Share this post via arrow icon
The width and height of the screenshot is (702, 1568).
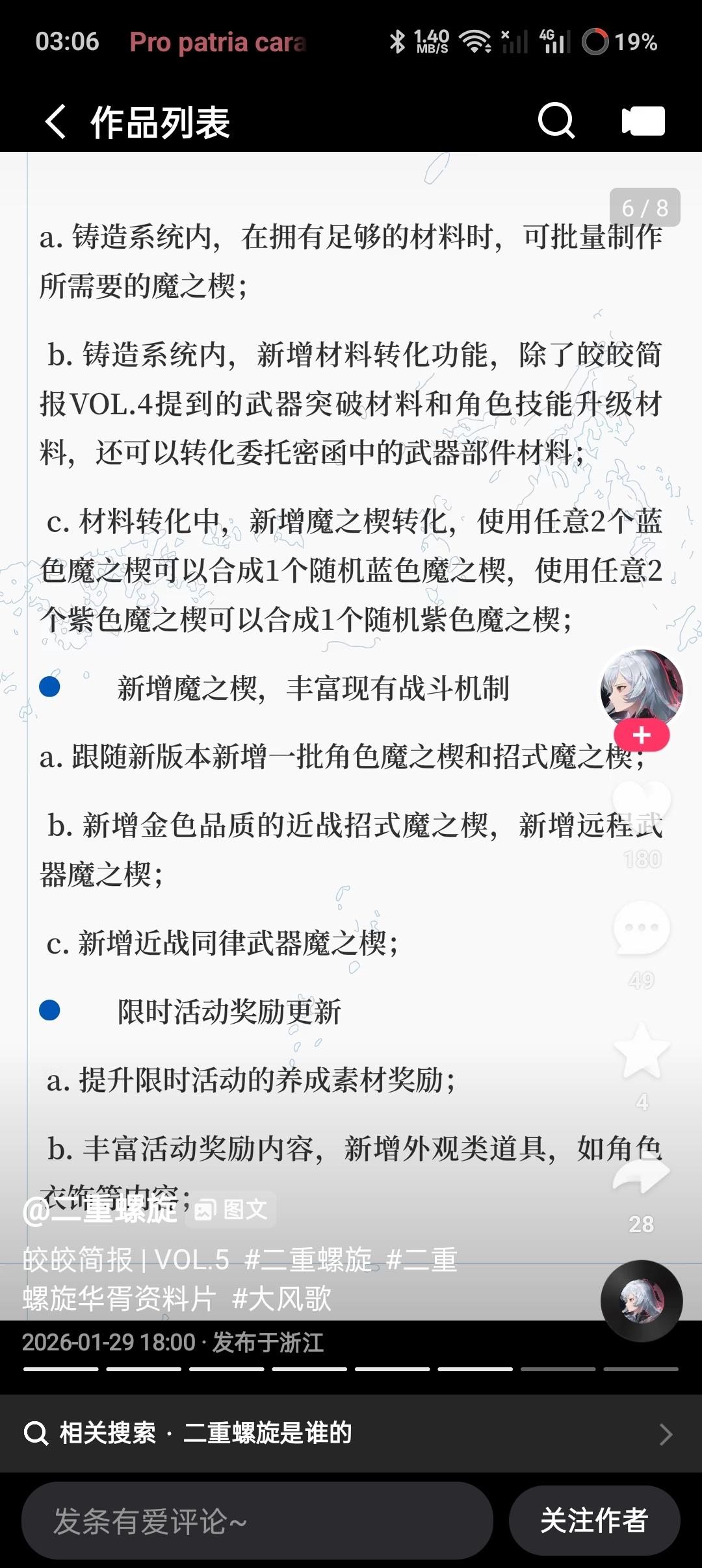pyautogui.click(x=642, y=1174)
